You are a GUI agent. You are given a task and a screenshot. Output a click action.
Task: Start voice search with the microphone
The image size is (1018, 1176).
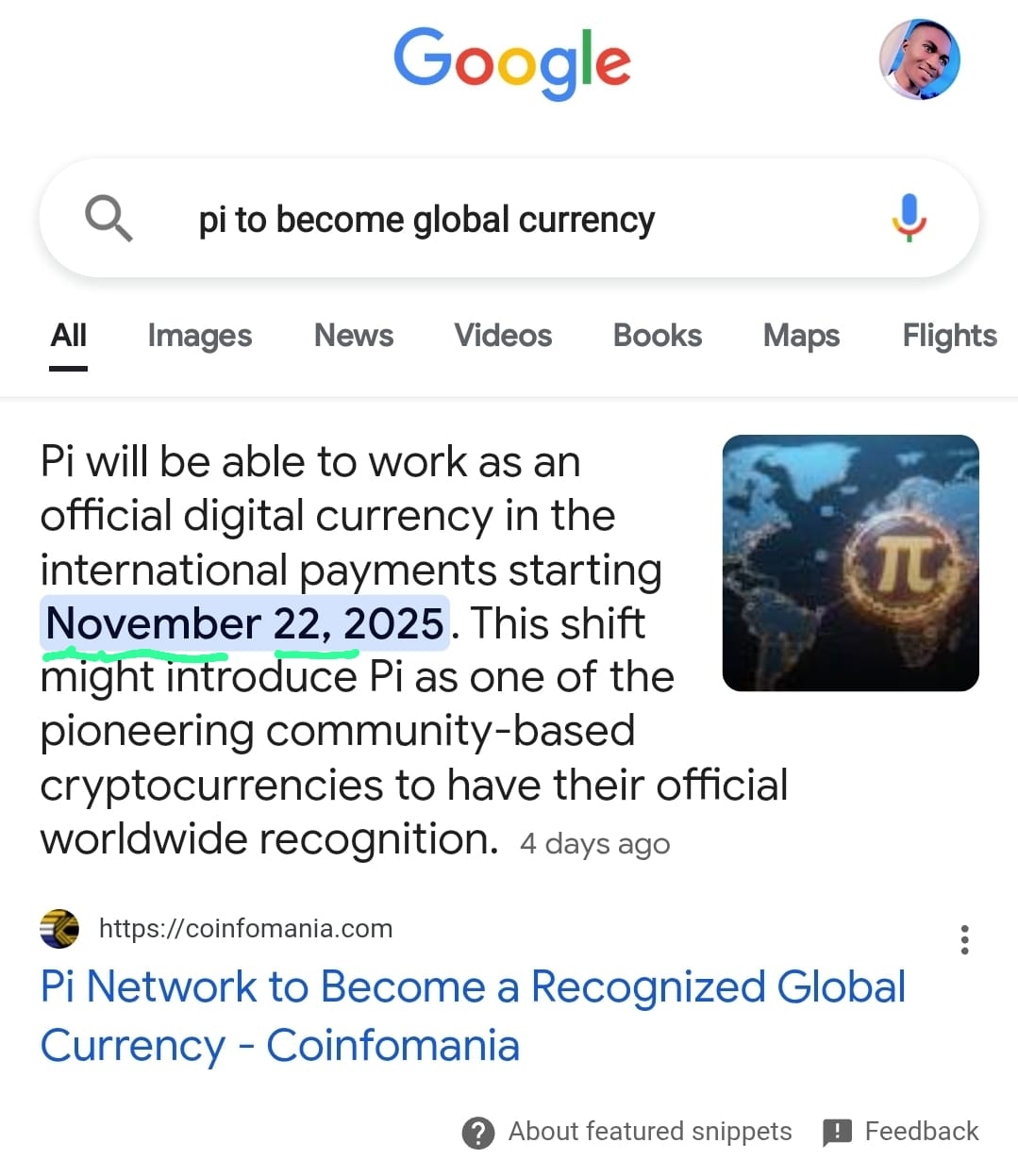(x=909, y=218)
